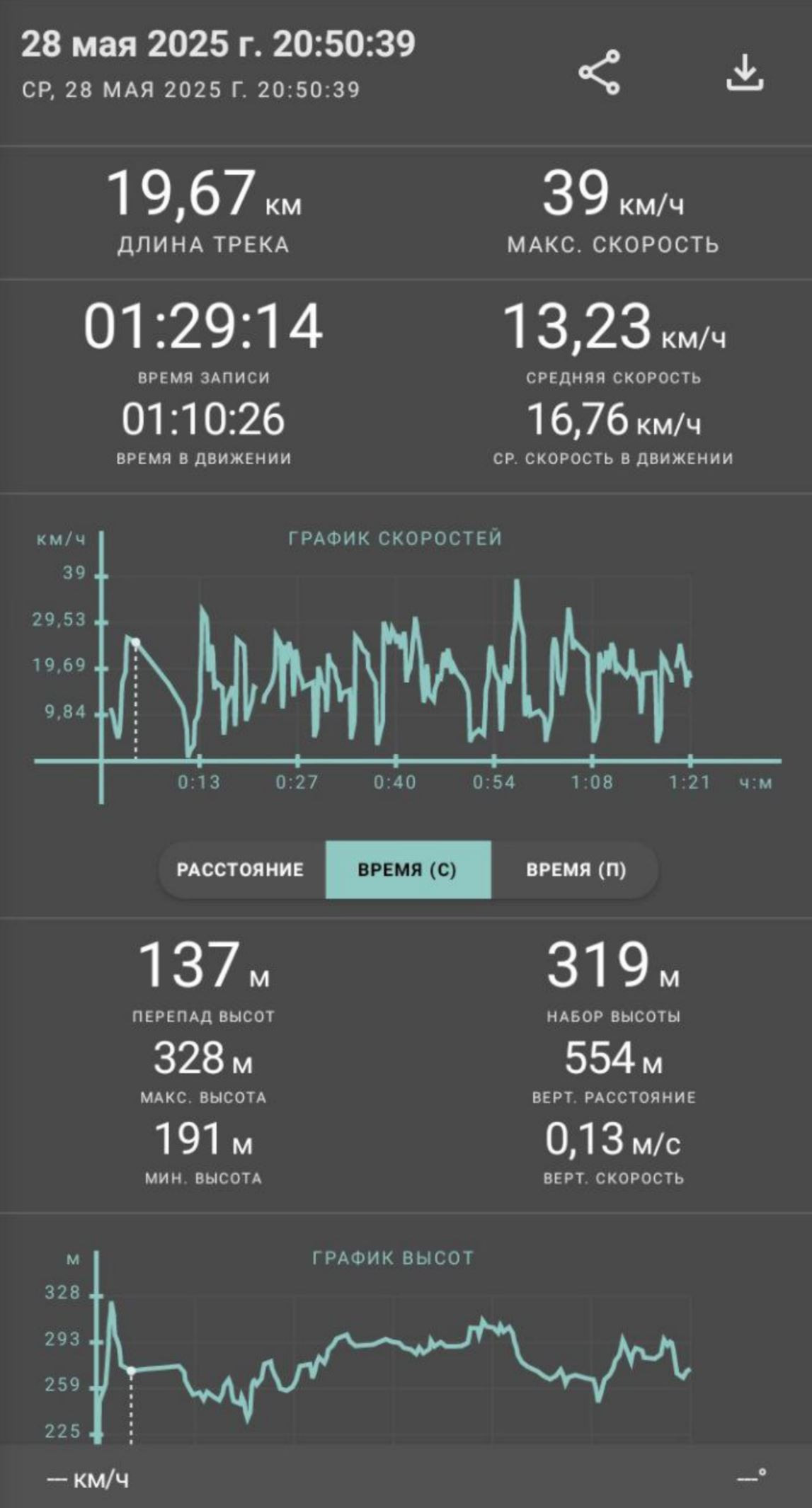812x1508 pixels.
Task: Select the Время (С) graph option
Action: click(x=408, y=869)
